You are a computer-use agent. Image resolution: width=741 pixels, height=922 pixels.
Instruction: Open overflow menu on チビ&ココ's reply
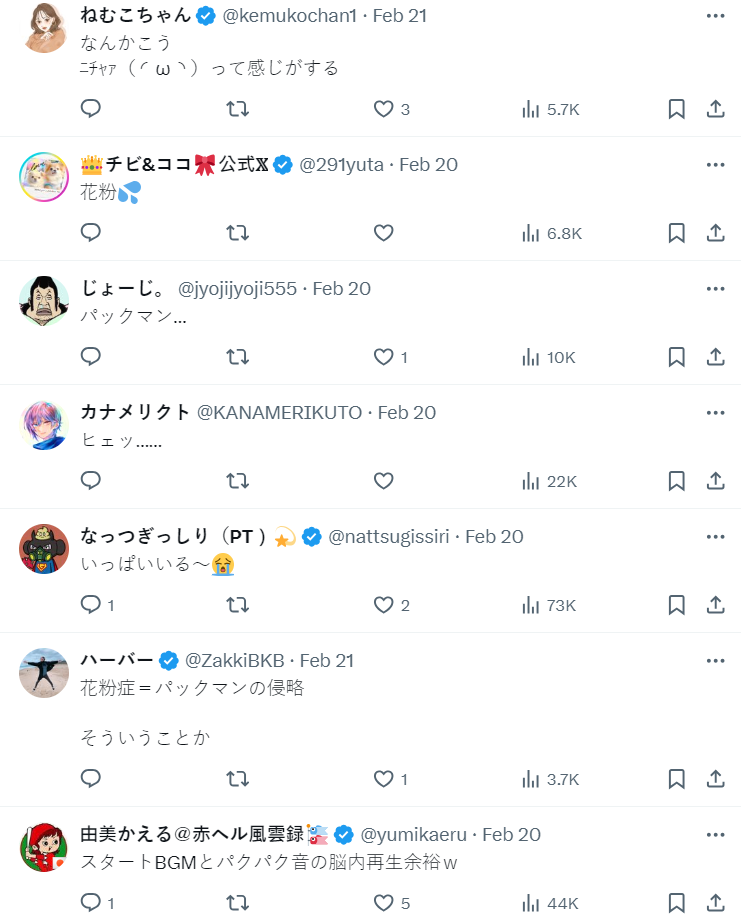[715, 164]
